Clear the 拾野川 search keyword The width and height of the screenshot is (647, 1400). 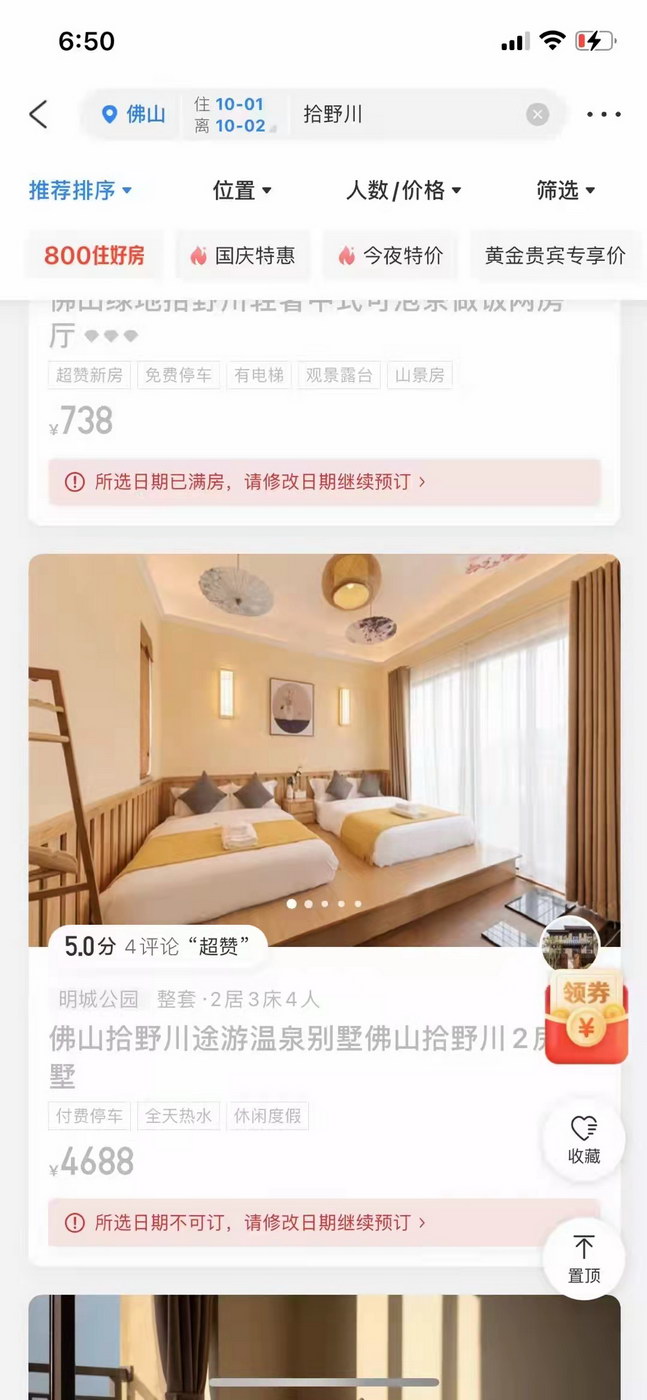click(x=538, y=114)
